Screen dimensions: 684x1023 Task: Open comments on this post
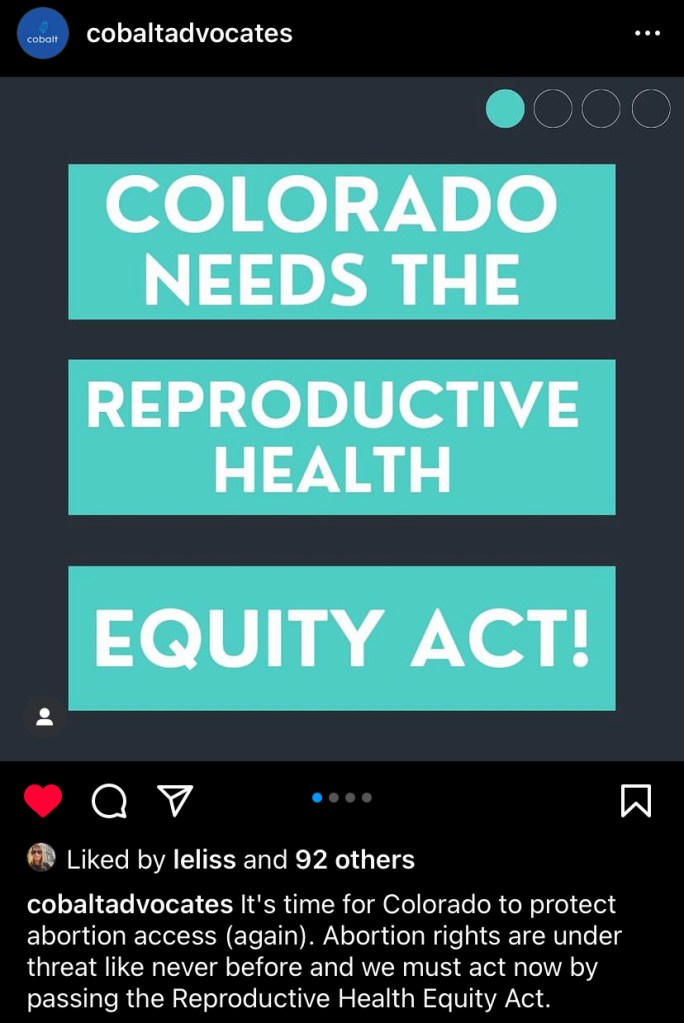pos(109,800)
